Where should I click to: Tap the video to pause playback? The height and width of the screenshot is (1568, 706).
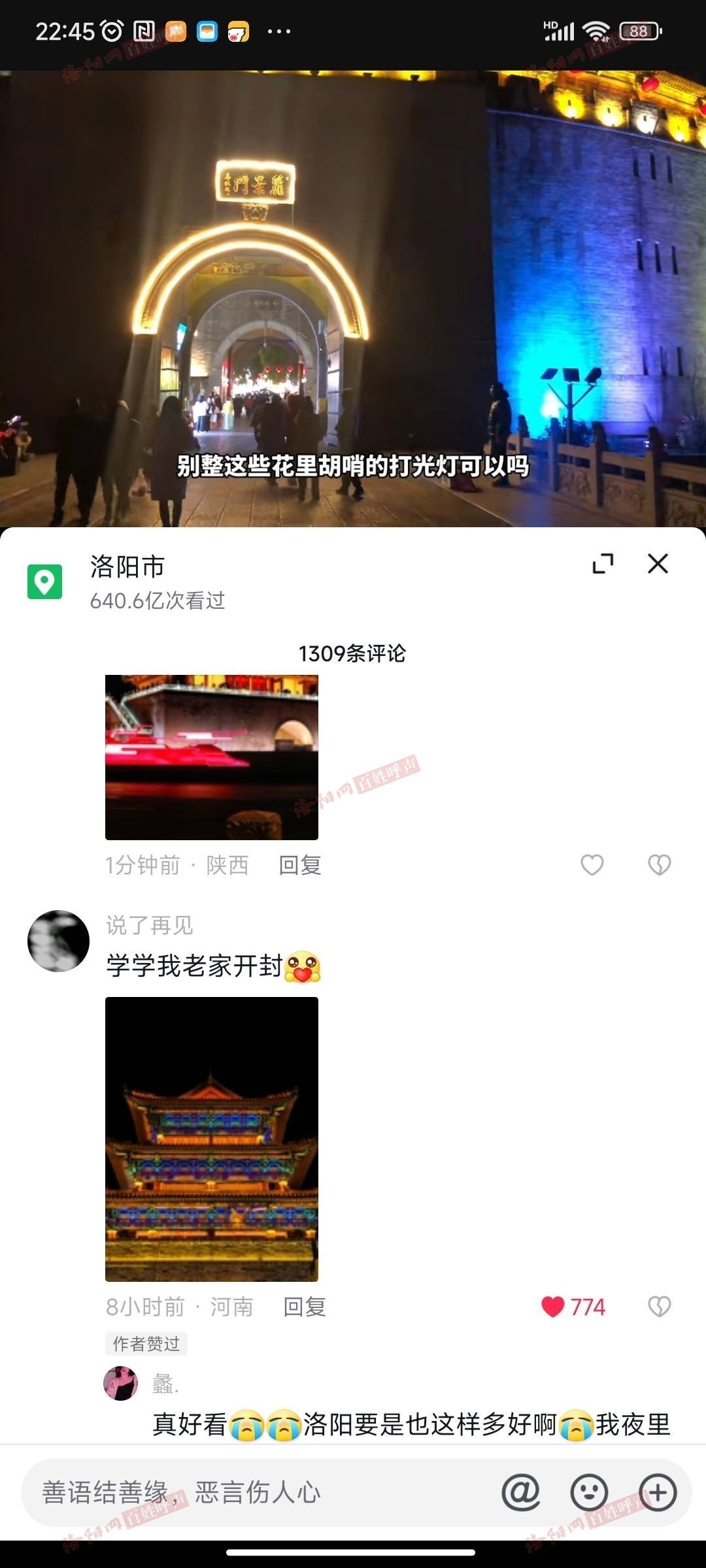pyautogui.click(x=353, y=294)
